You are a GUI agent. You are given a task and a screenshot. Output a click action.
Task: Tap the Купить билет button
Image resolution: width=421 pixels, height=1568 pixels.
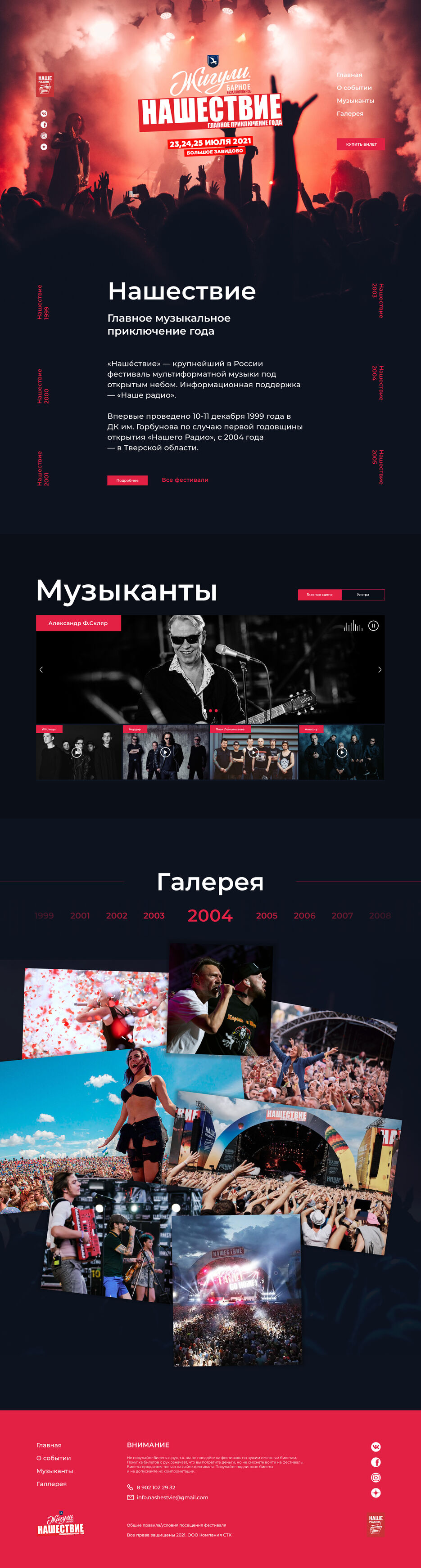(361, 144)
